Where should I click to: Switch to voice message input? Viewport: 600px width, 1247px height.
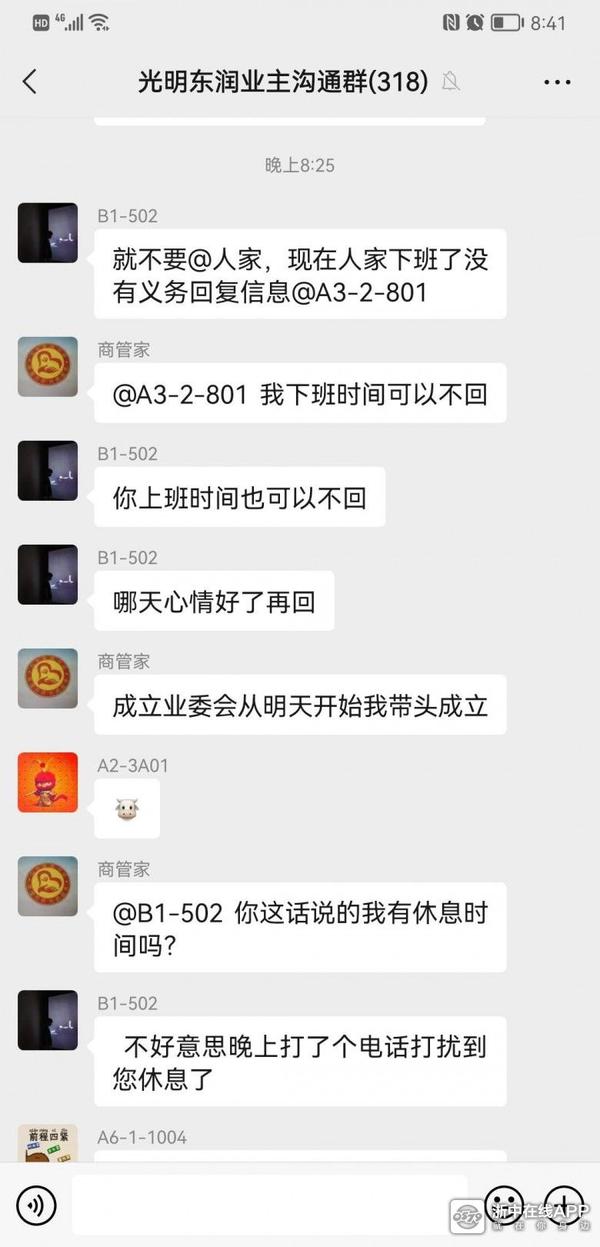pos(36,1206)
